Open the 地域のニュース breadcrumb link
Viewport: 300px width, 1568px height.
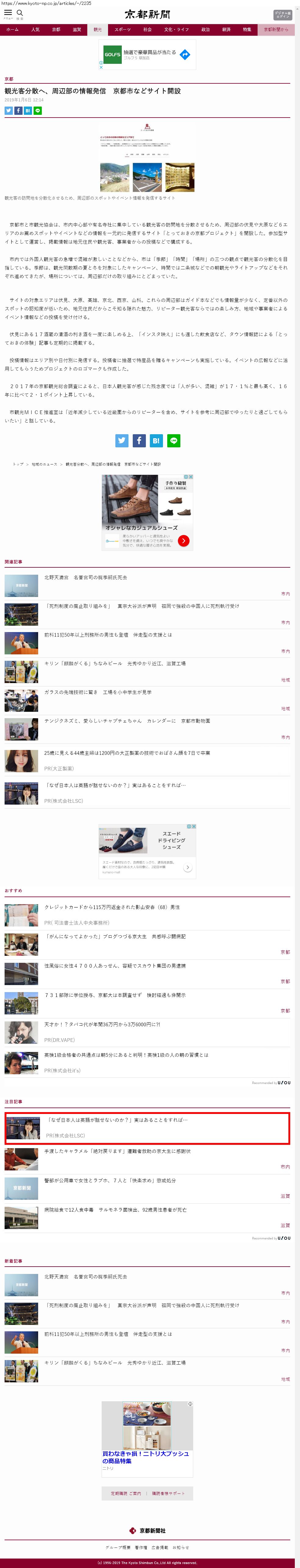pos(45,464)
